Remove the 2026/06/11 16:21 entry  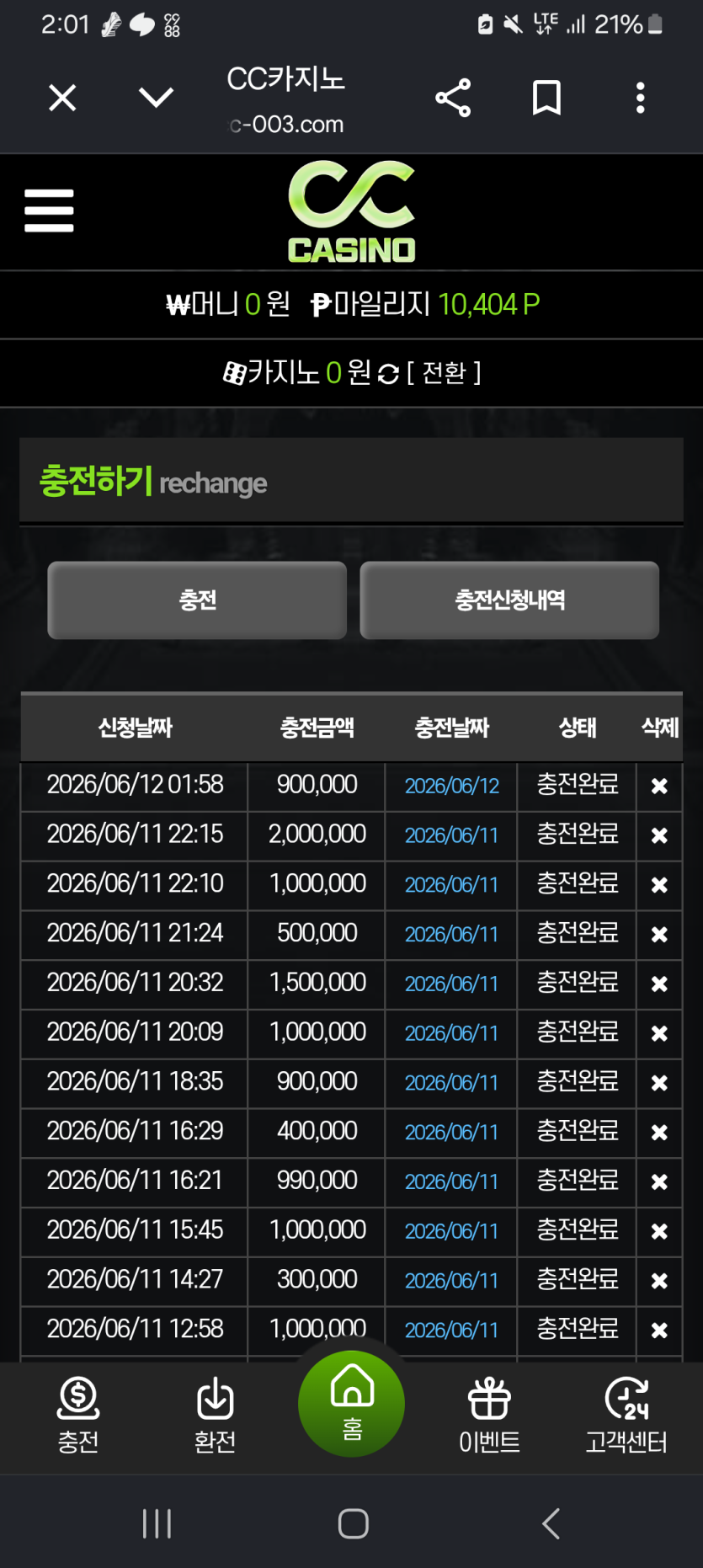pyautogui.click(x=659, y=1182)
